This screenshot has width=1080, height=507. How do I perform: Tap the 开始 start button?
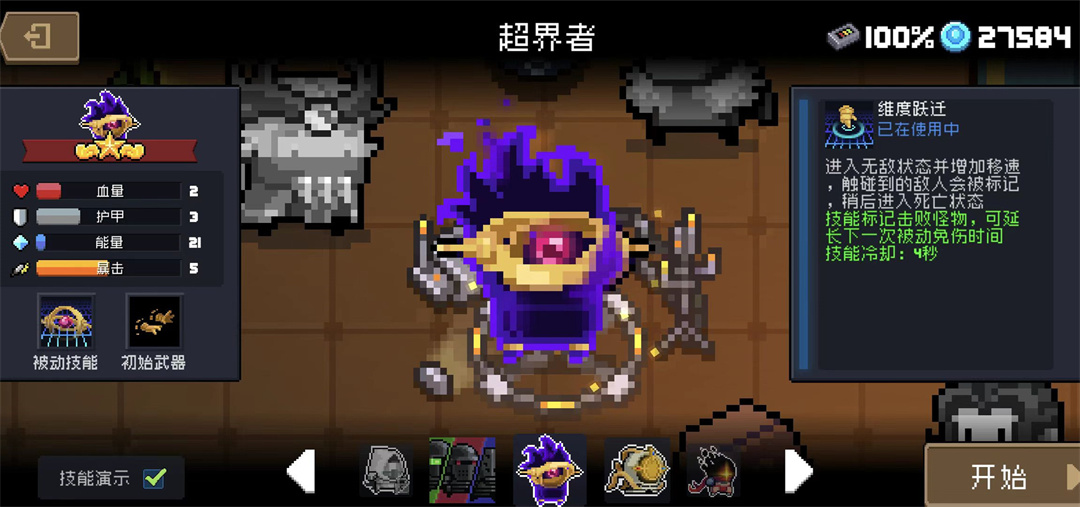[1002, 477]
